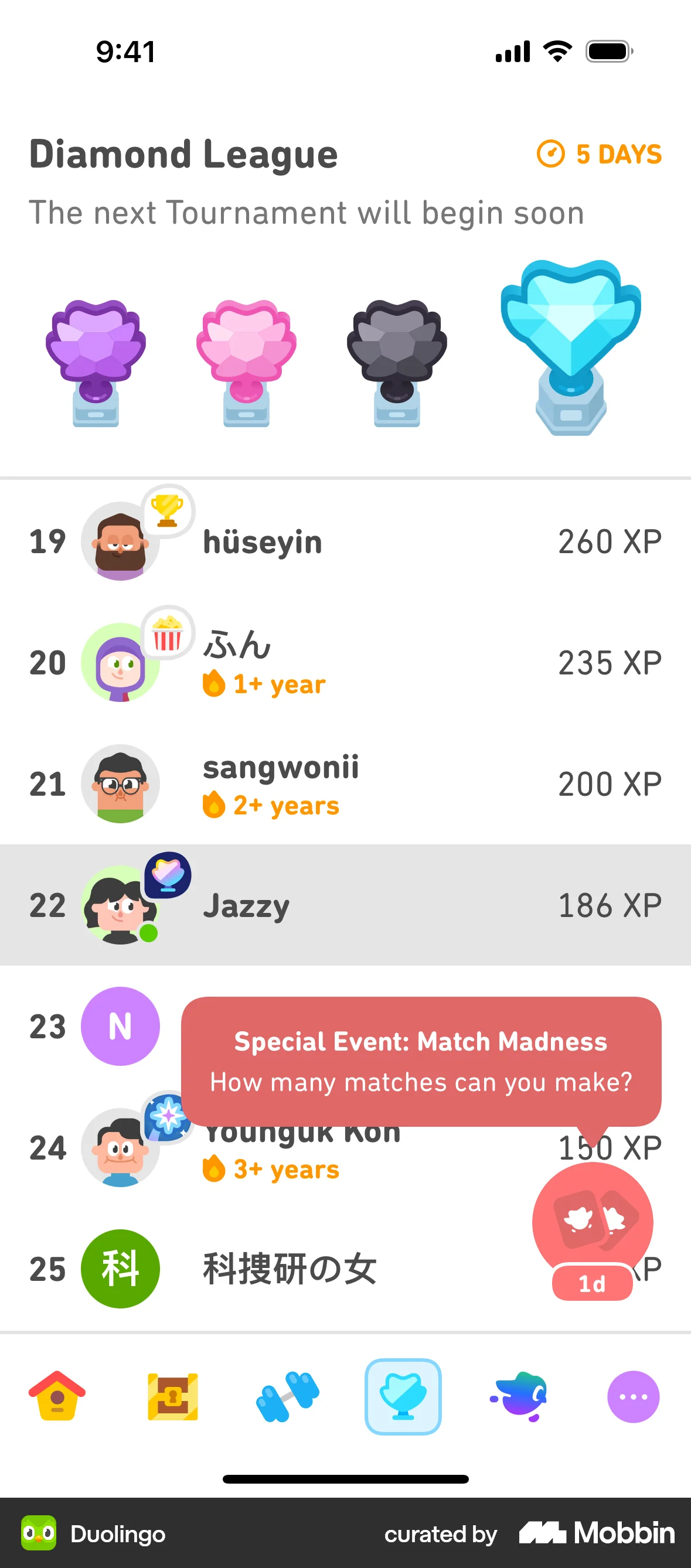Open the More menu with three dots
Image resolution: width=691 pixels, height=1568 pixels.
[633, 1397]
